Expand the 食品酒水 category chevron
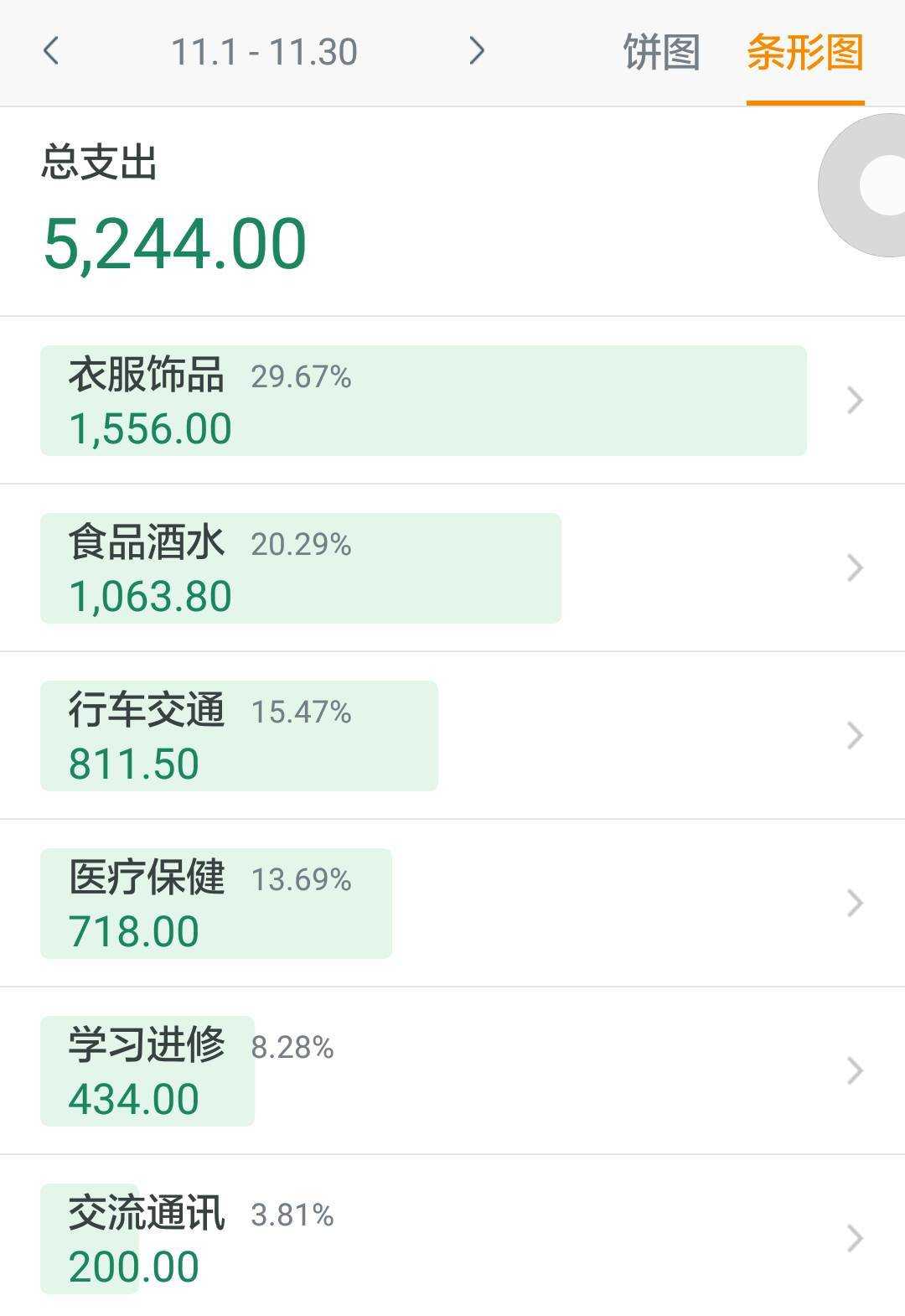 (856, 567)
